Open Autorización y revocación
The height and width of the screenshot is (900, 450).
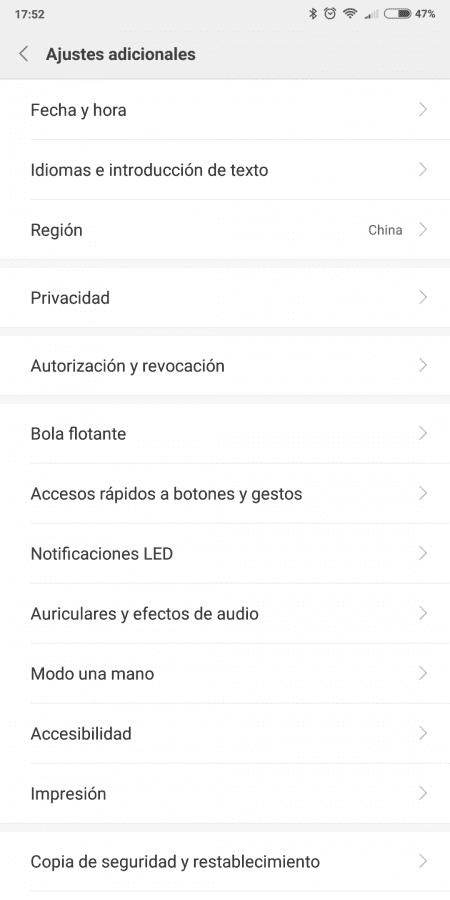pyautogui.click(x=225, y=365)
